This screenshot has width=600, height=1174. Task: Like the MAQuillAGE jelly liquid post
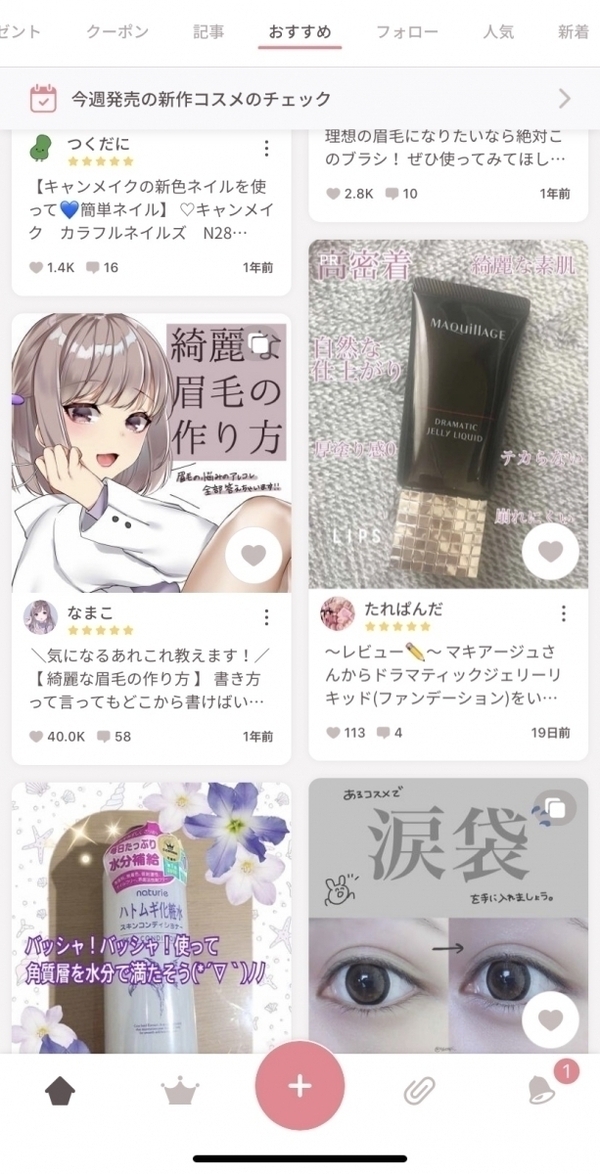tap(551, 551)
